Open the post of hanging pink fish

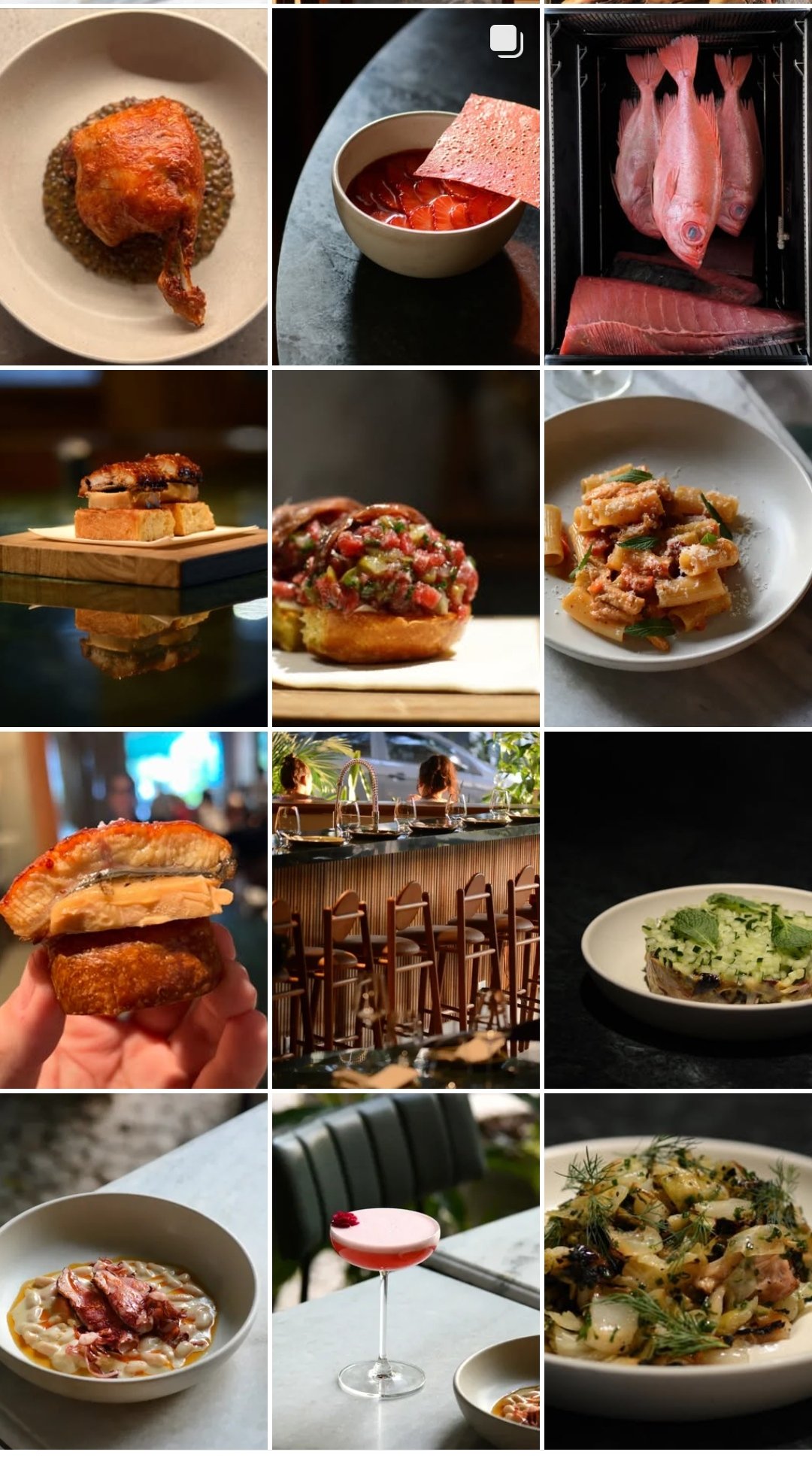tap(678, 186)
